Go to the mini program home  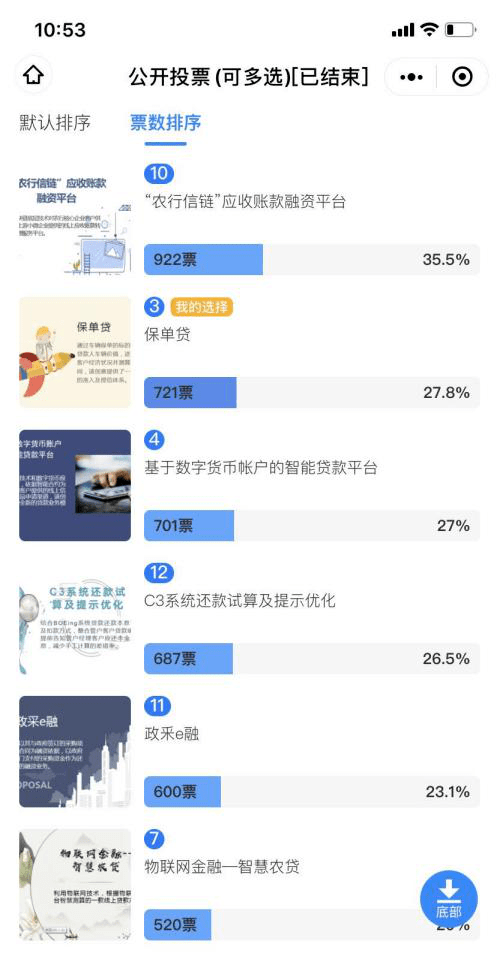(x=33, y=76)
